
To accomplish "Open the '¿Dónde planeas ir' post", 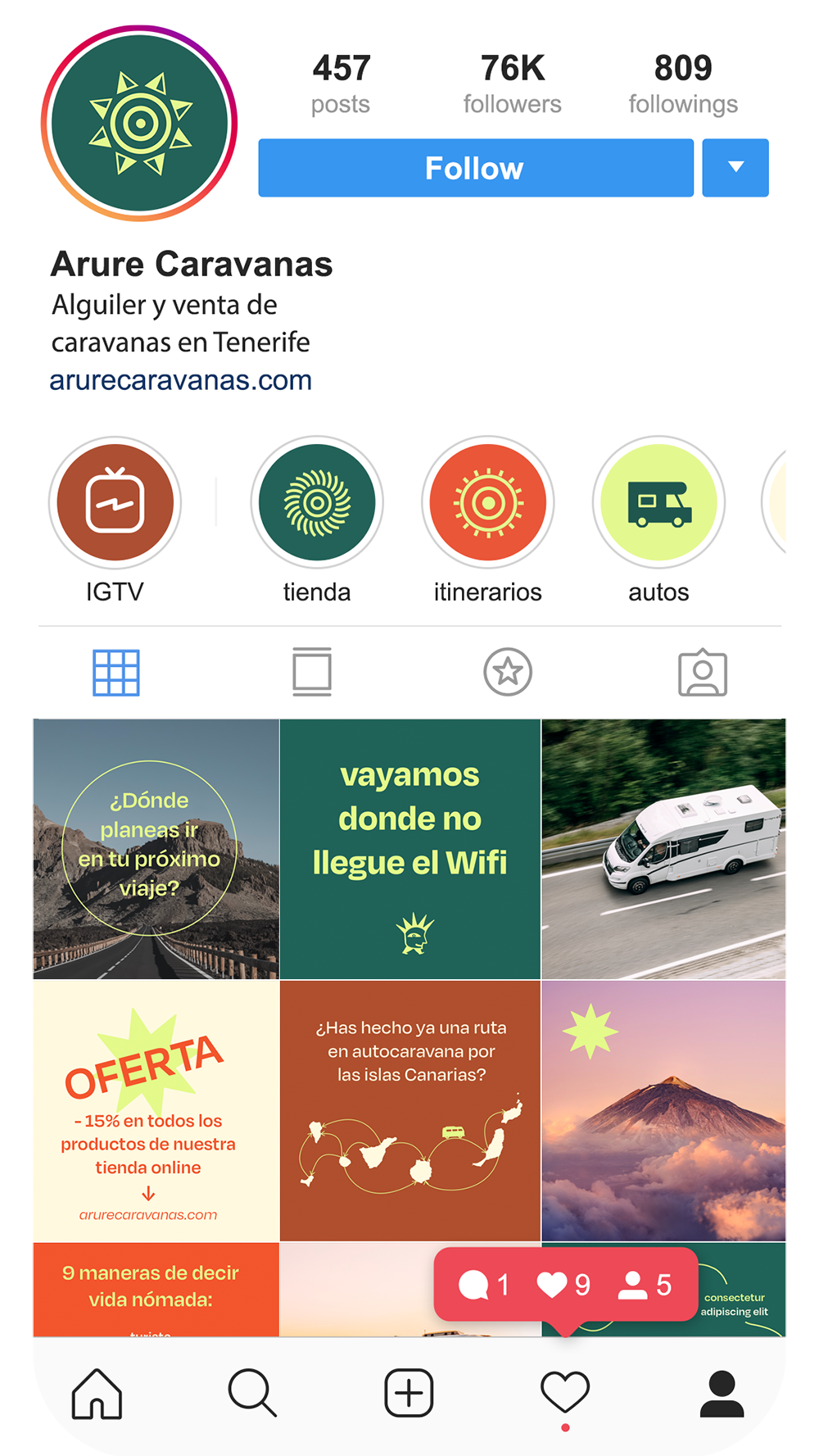I will pyautogui.click(x=155, y=849).
